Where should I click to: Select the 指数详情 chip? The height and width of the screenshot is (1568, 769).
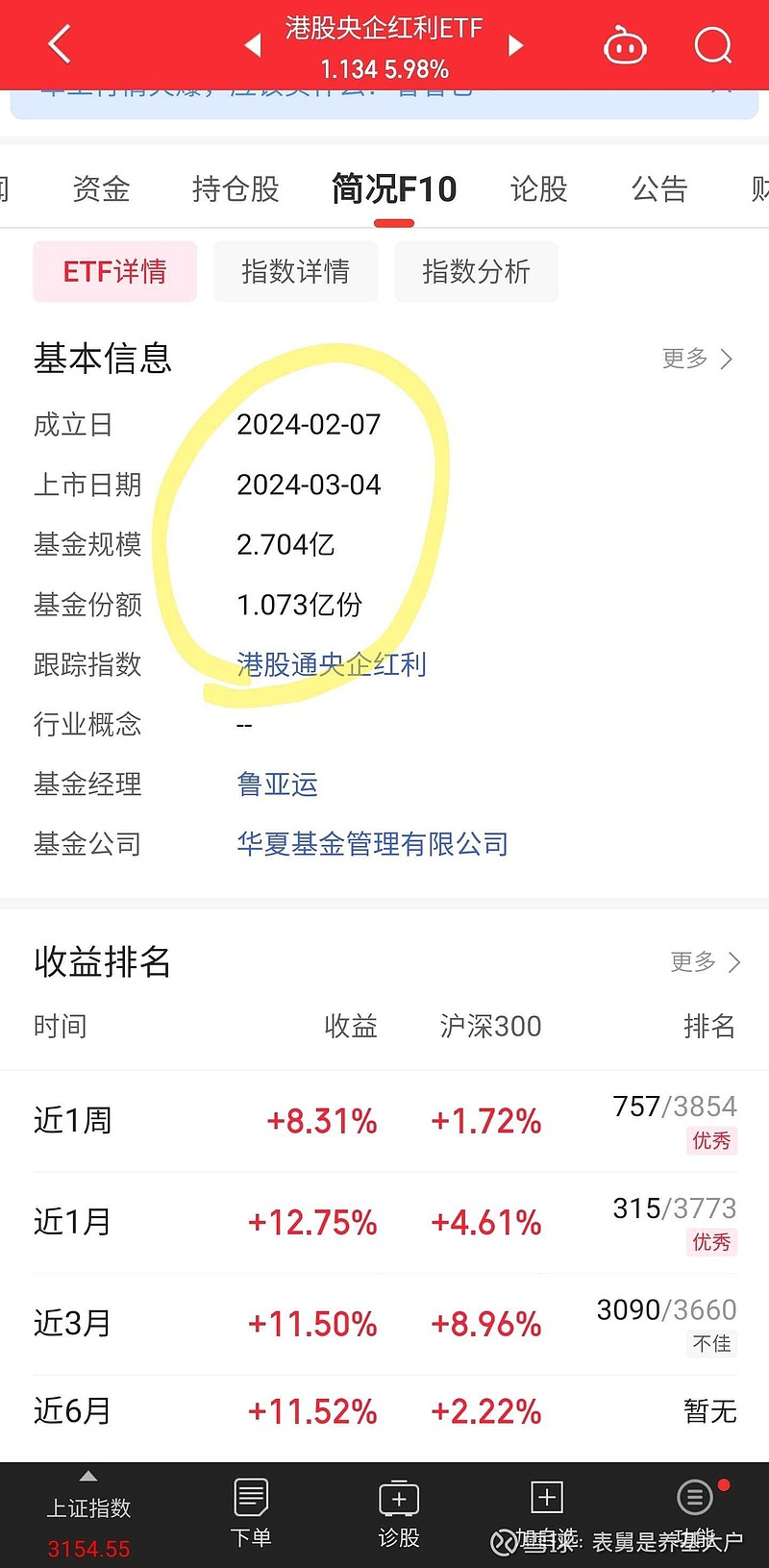coord(295,272)
